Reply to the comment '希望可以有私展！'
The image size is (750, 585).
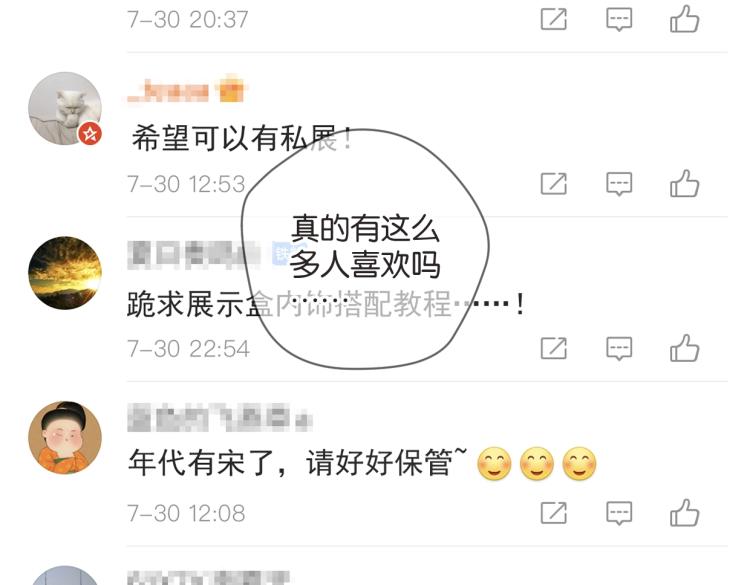620,184
